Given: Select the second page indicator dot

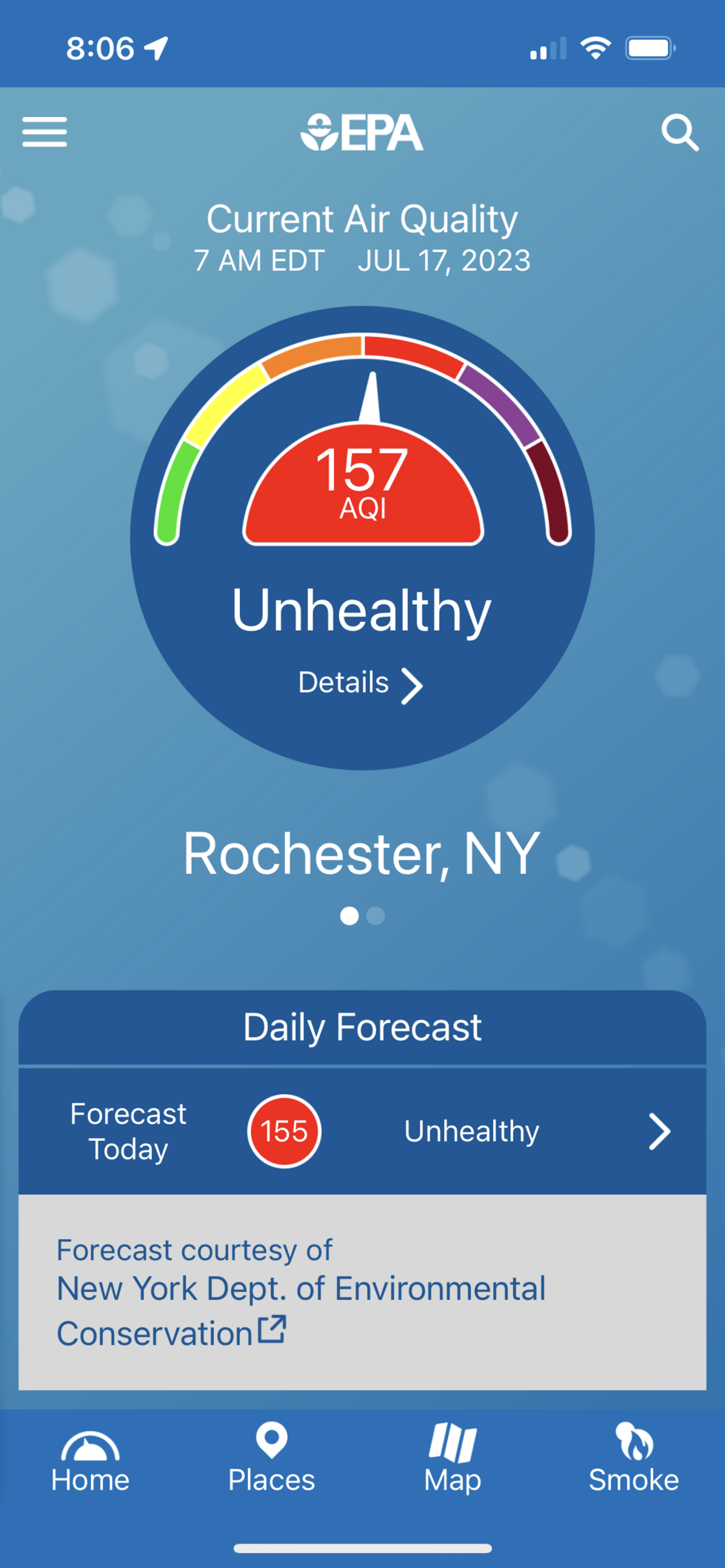Looking at the screenshot, I should [x=376, y=917].
